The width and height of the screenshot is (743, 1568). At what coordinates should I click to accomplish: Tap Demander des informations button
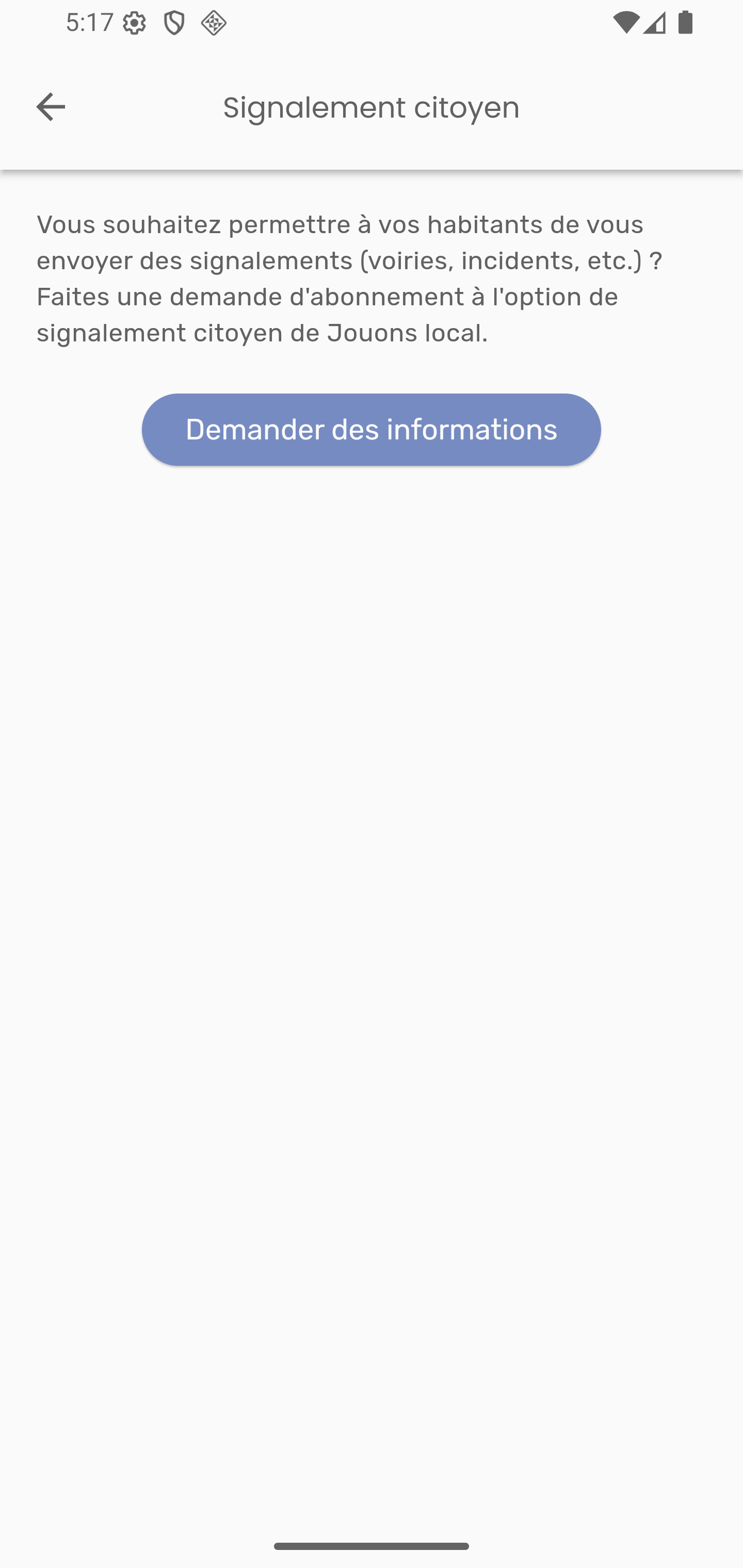(371, 430)
